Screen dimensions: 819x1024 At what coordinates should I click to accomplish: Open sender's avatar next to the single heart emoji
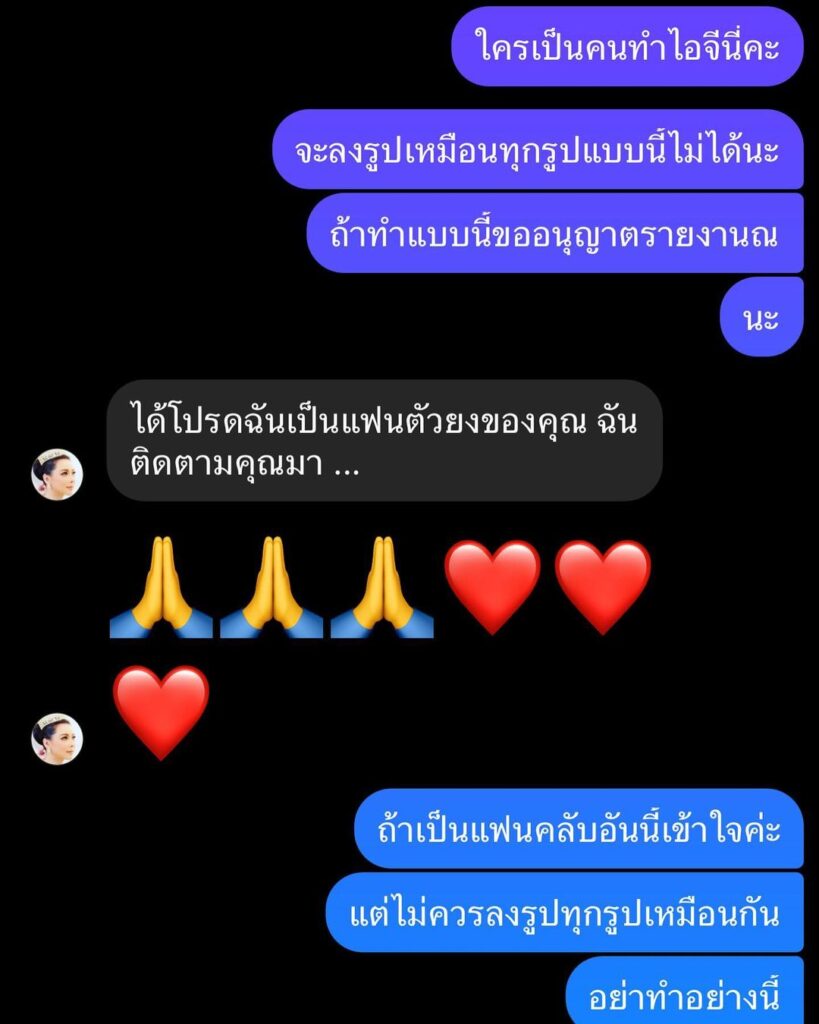[x=57, y=739]
